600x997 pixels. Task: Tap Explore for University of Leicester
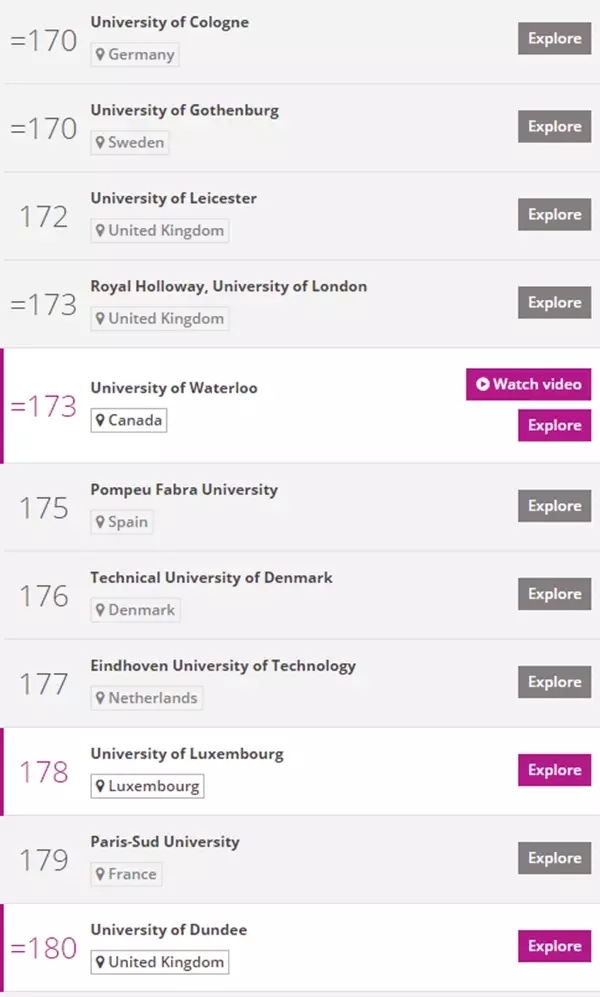(554, 214)
